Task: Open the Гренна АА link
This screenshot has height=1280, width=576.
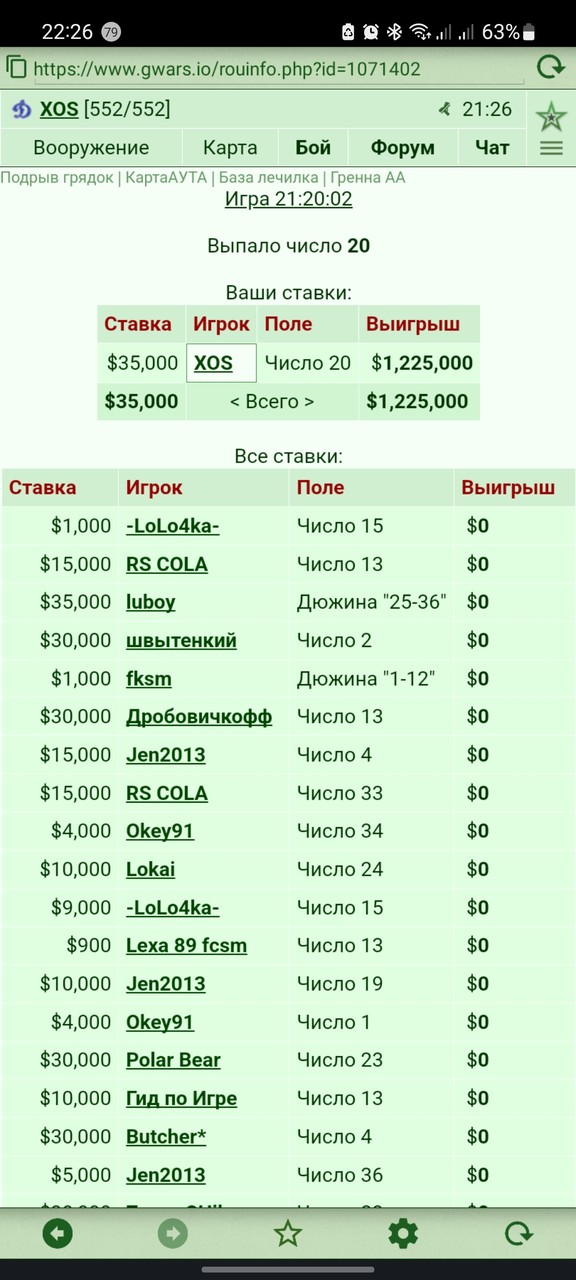Action: [367, 177]
